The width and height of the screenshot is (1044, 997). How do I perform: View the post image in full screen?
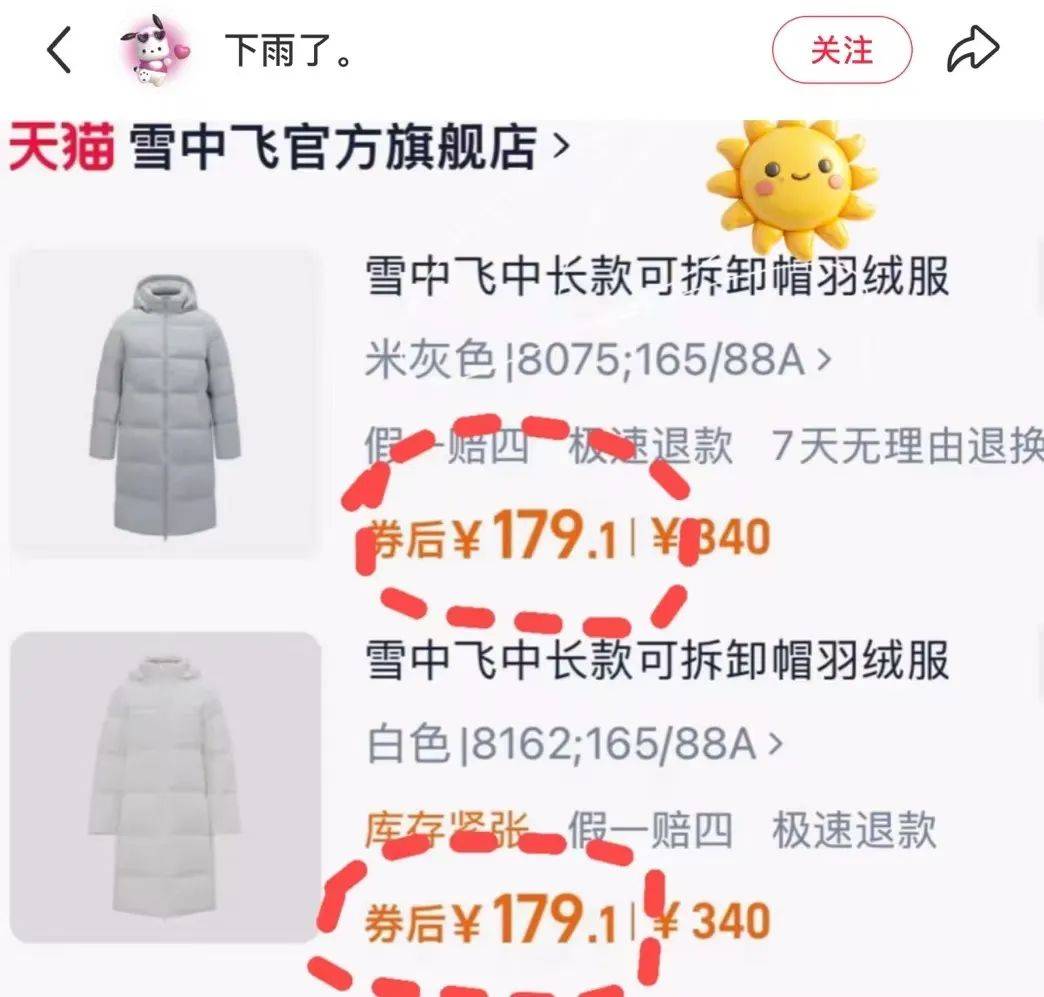point(522,560)
